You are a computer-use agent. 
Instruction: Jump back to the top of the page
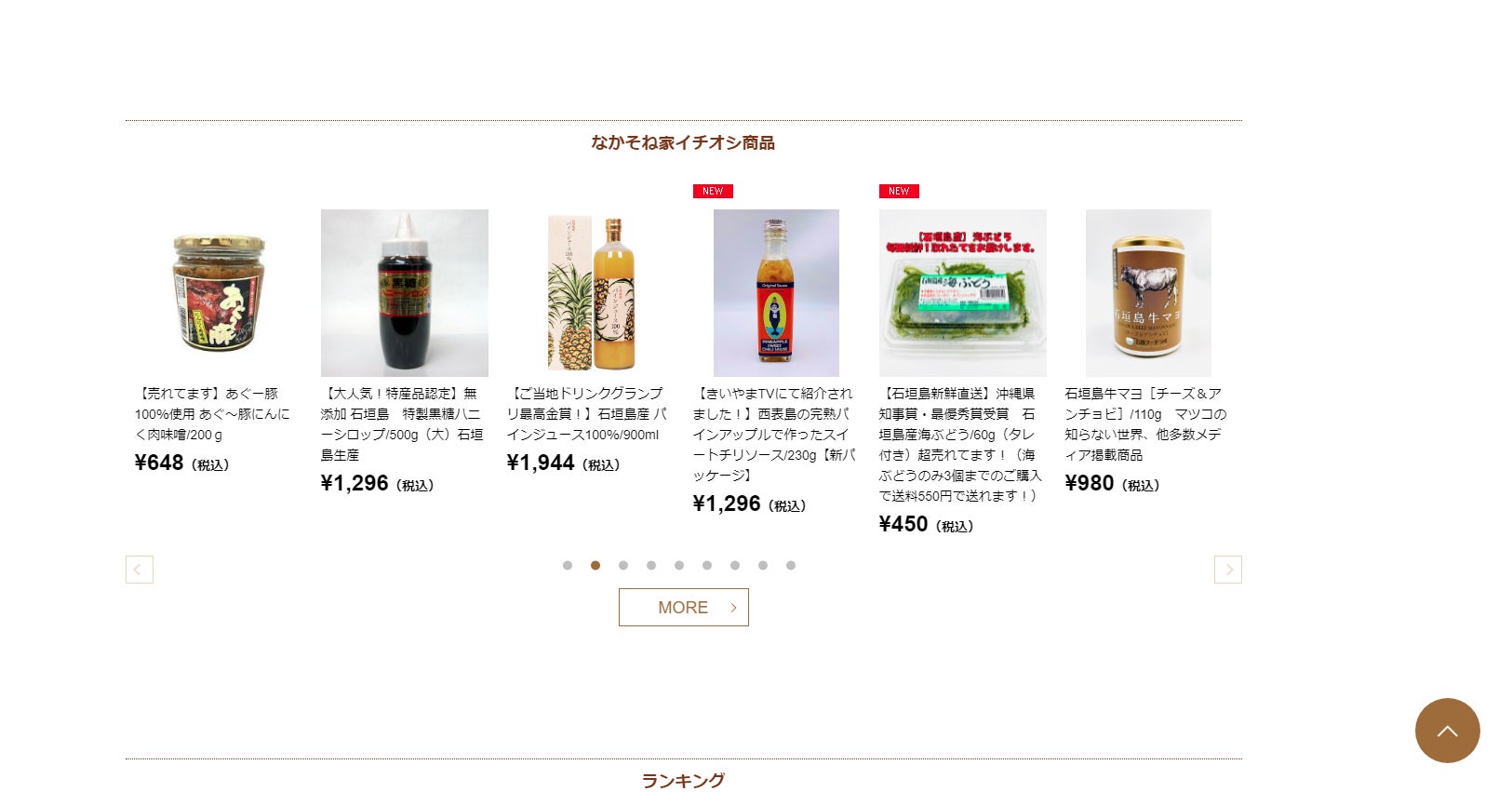click(1447, 731)
